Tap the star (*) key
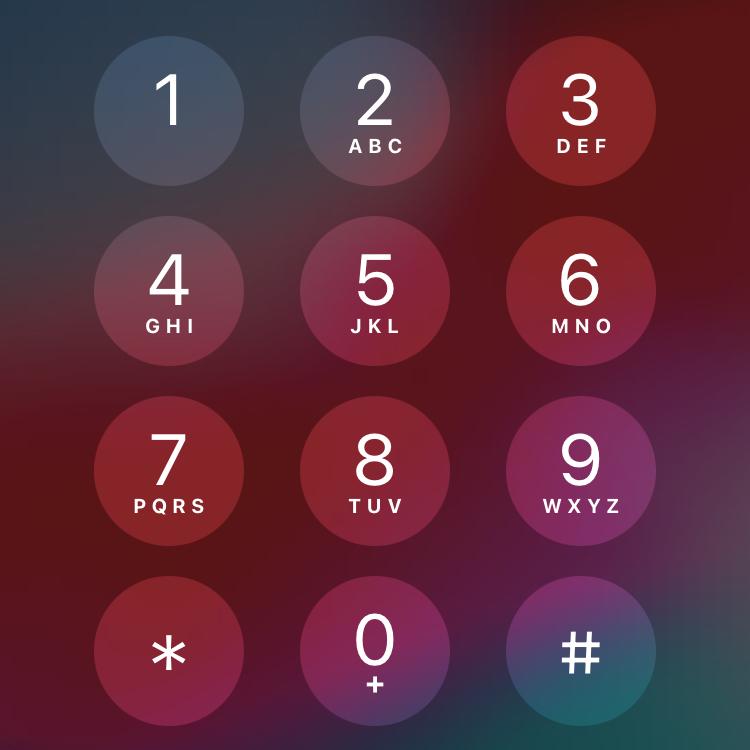Screen dimensions: 750x750 point(169,651)
